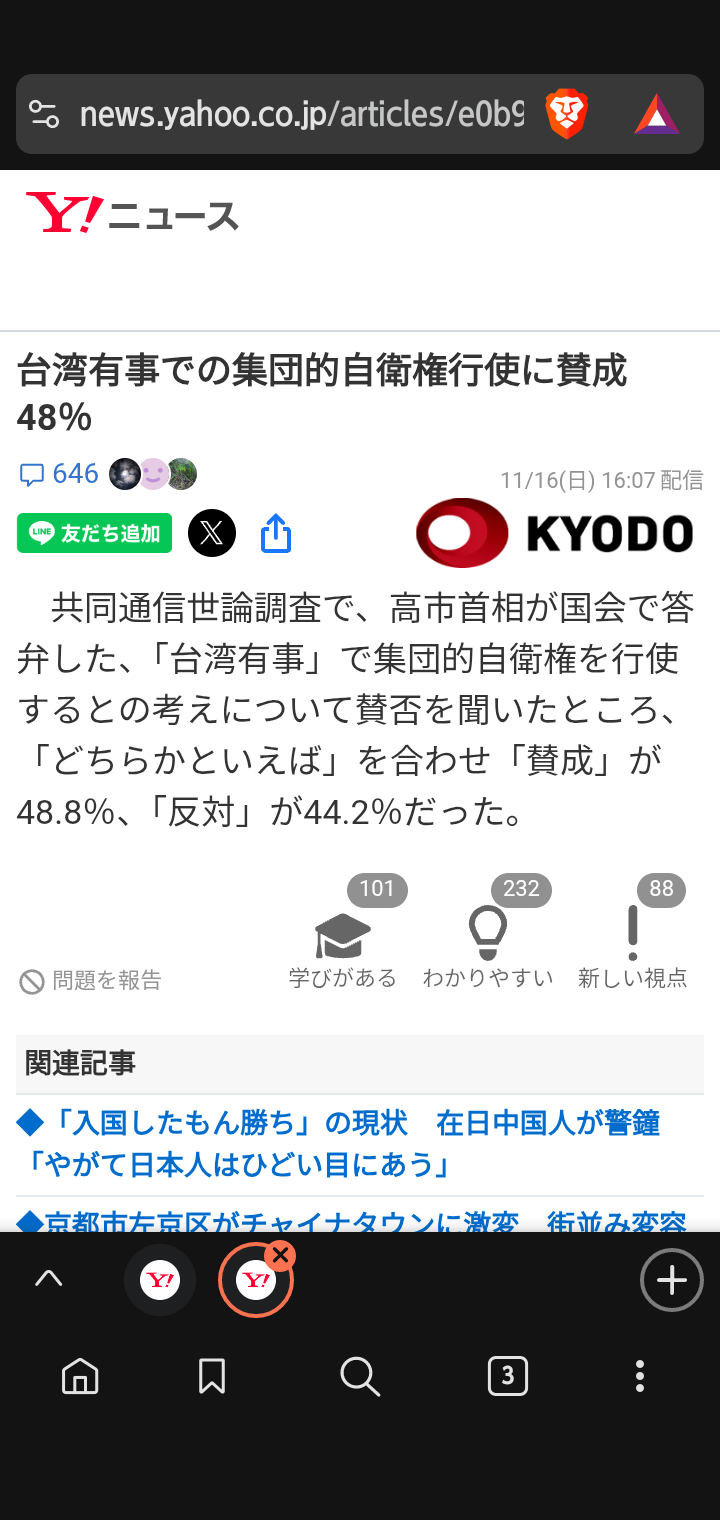Tap LINE 友だち追加 button

click(95, 533)
